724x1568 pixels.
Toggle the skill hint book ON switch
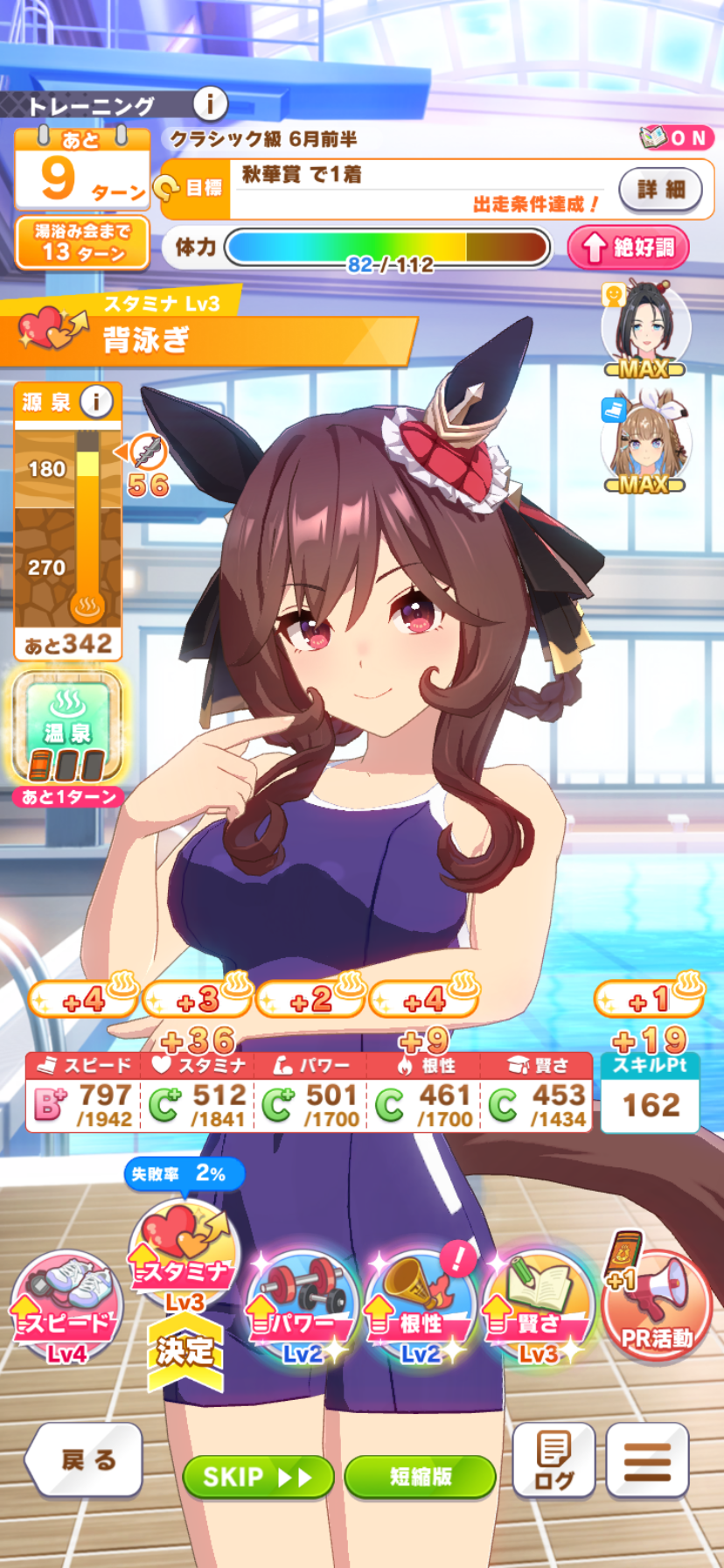tap(677, 138)
